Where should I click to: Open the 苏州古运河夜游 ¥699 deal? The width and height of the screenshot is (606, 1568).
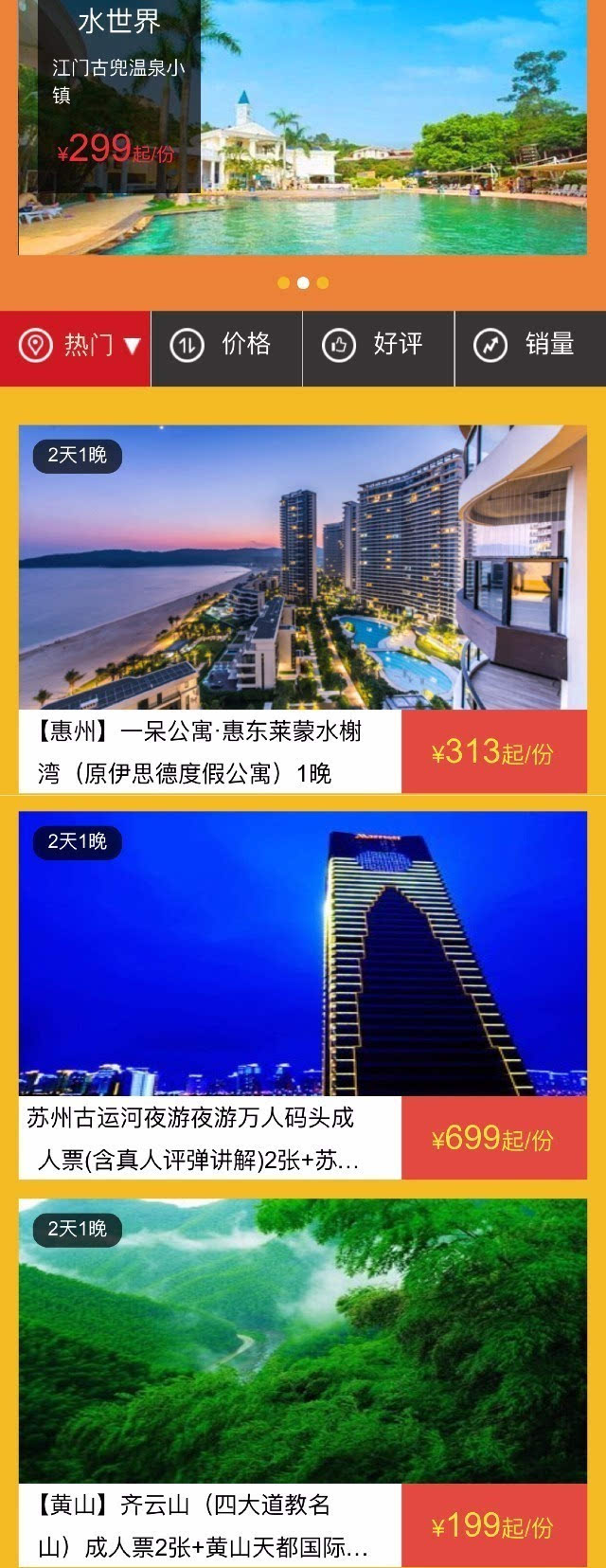303,993
